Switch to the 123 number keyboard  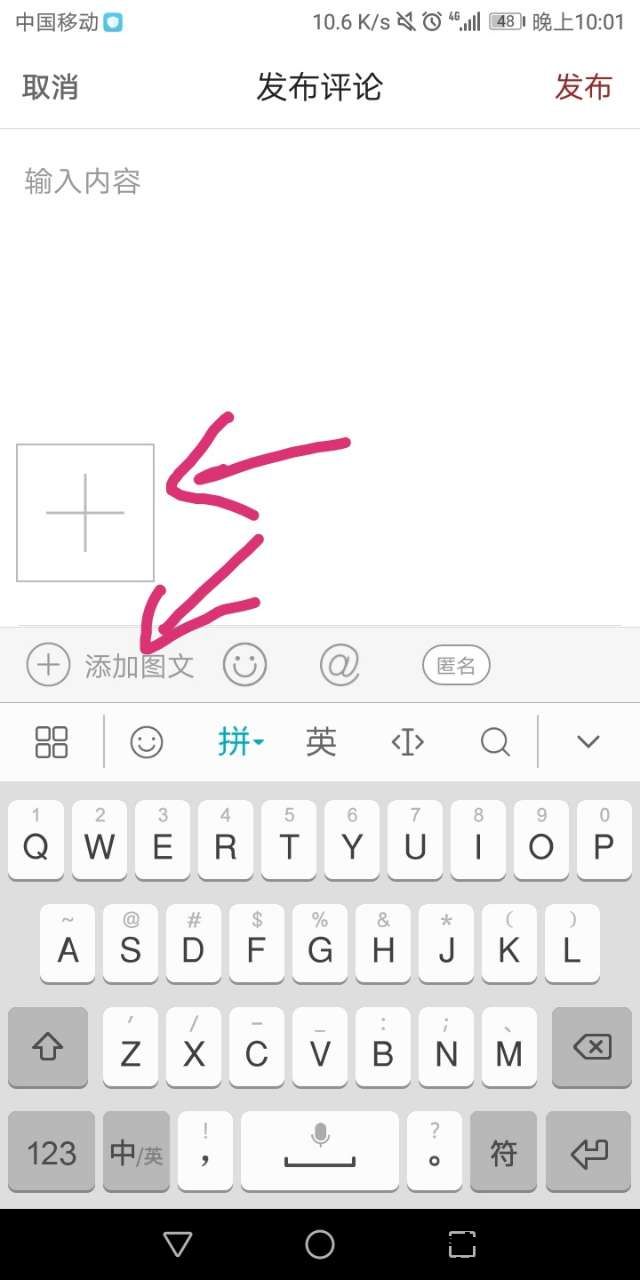click(52, 1153)
